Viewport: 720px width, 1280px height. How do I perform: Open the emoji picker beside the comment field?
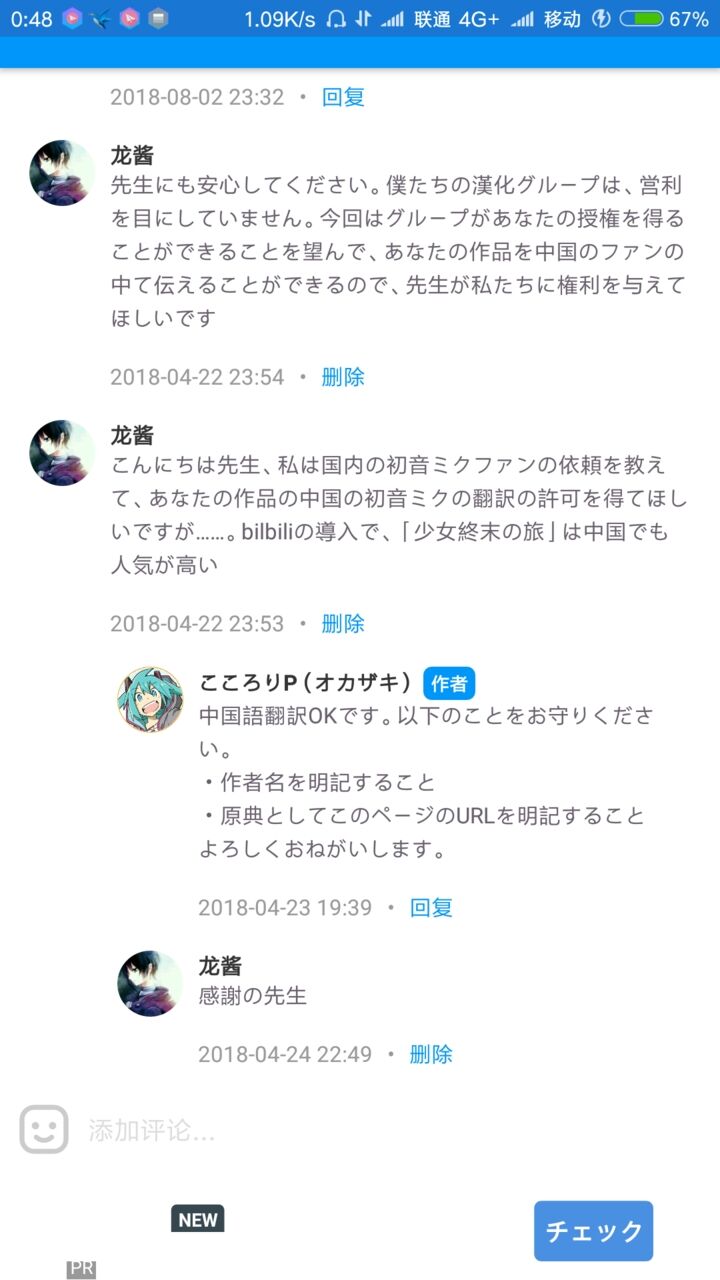pyautogui.click(x=41, y=1131)
